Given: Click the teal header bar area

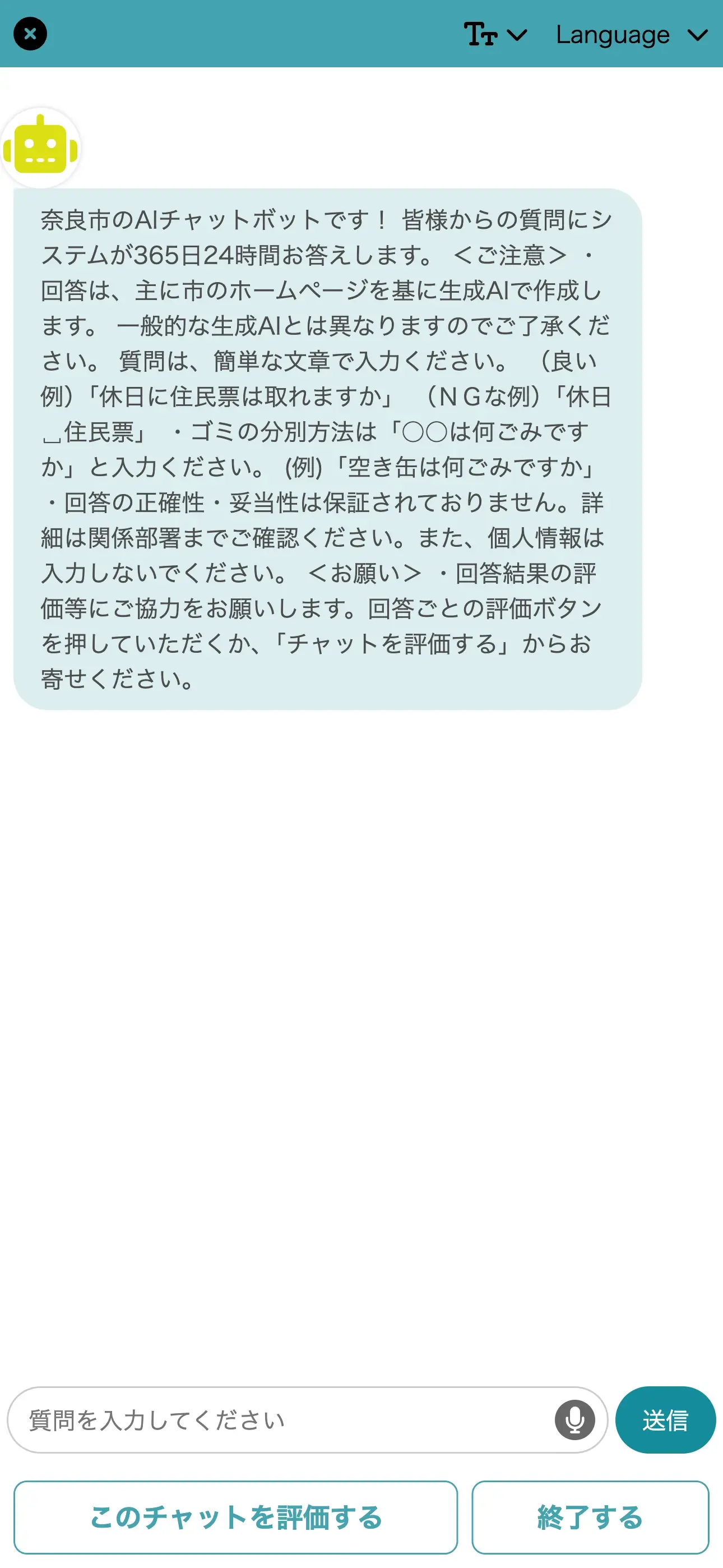Looking at the screenshot, I should coord(243,34).
